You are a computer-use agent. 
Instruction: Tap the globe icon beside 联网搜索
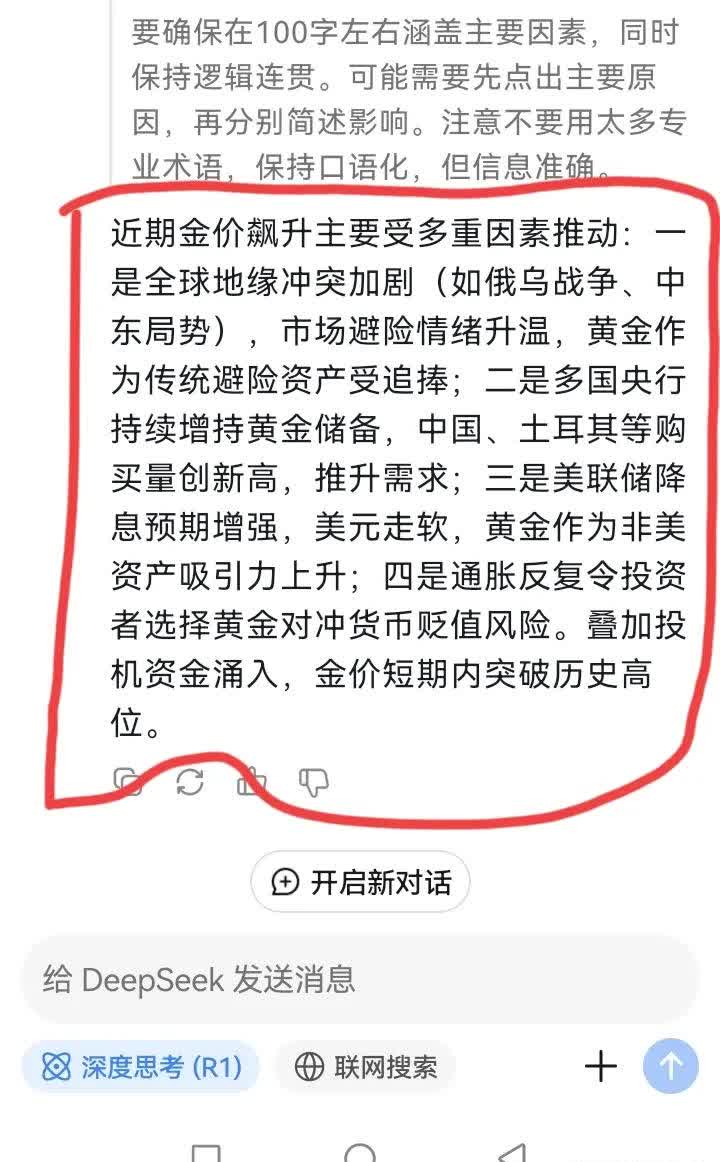tap(310, 1067)
